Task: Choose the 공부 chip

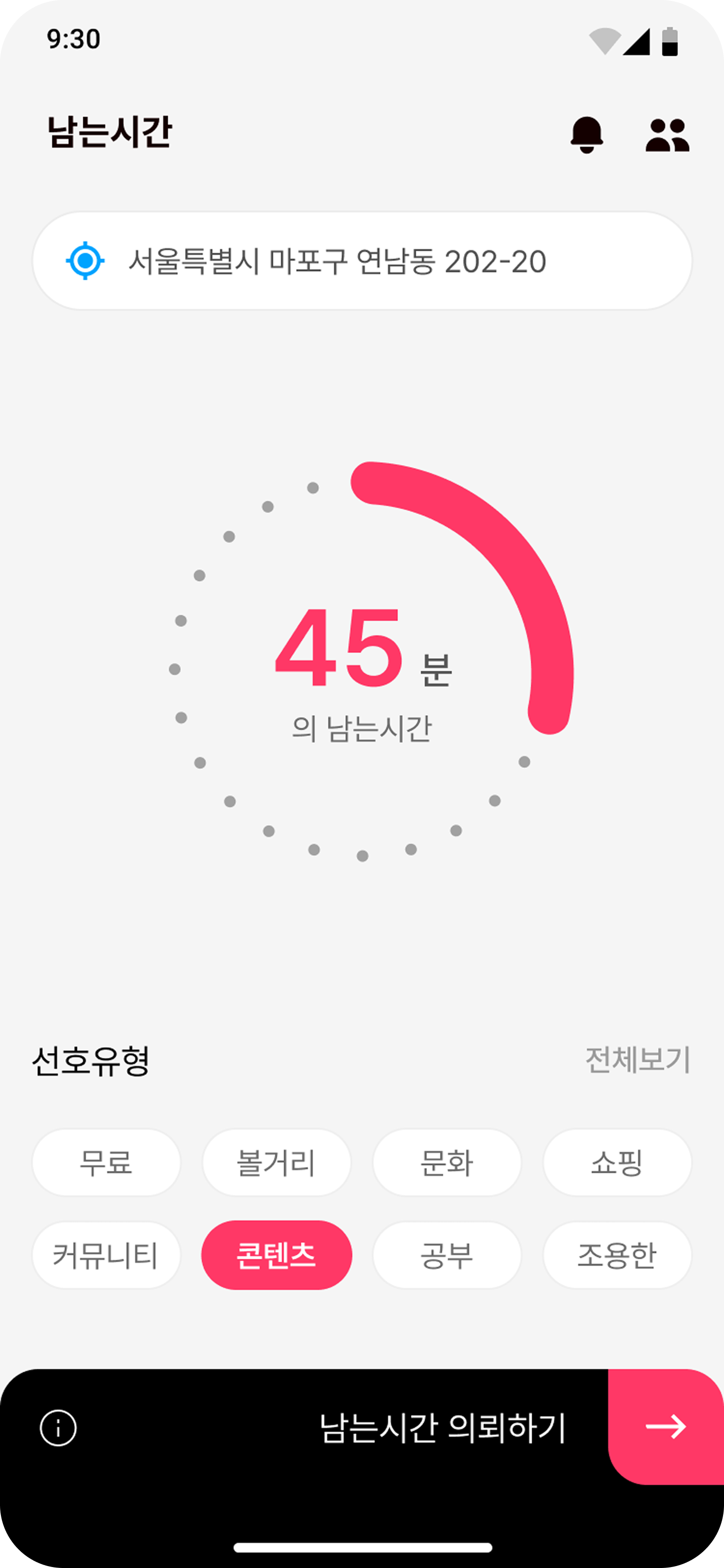Action: pyautogui.click(x=447, y=1254)
